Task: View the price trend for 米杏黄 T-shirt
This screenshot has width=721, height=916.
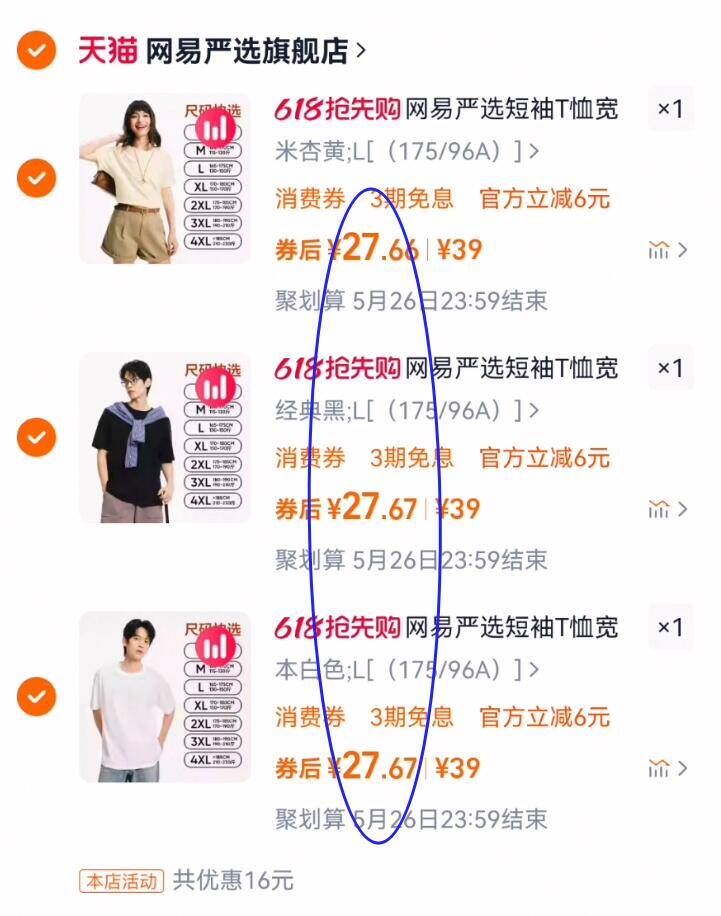Action: point(667,250)
